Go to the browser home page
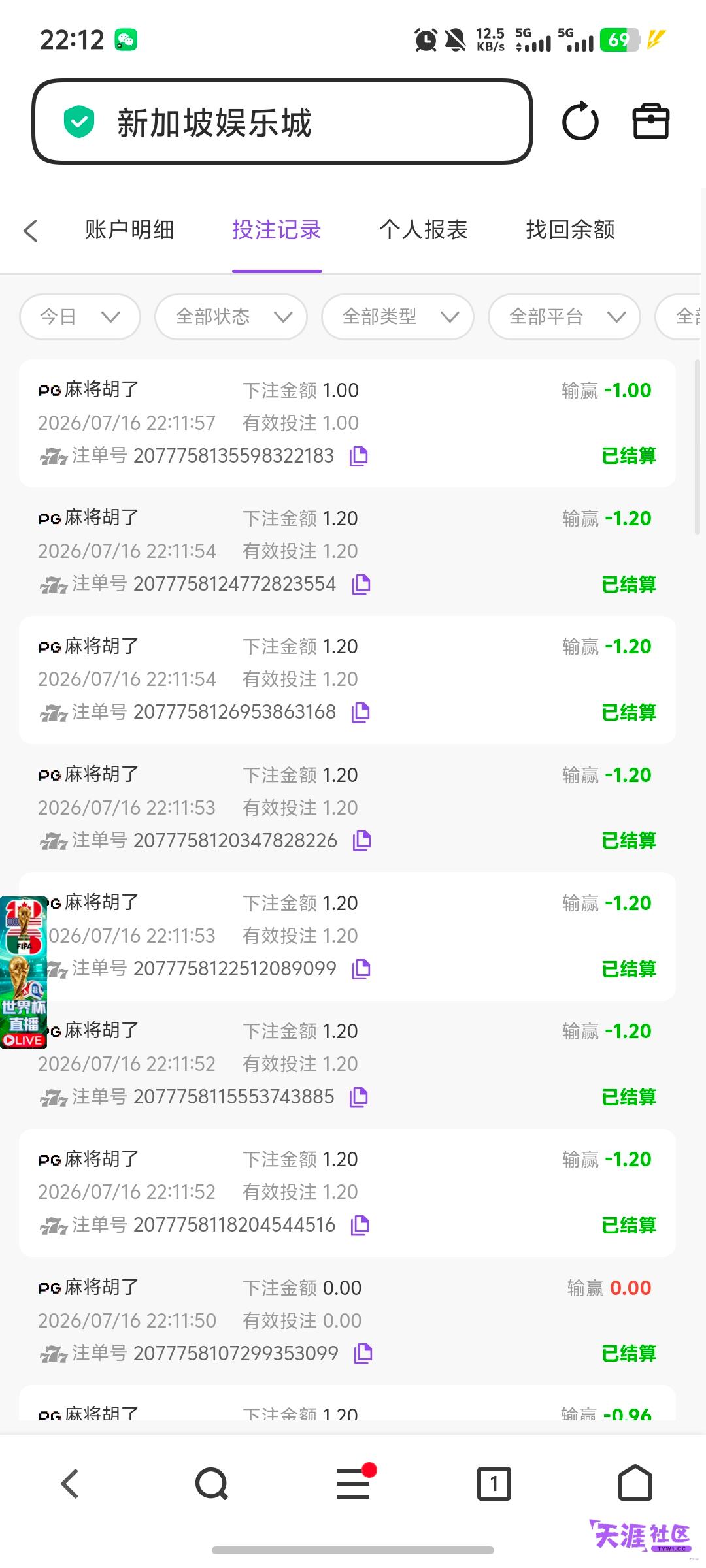The height and width of the screenshot is (1568, 706). point(635,1482)
